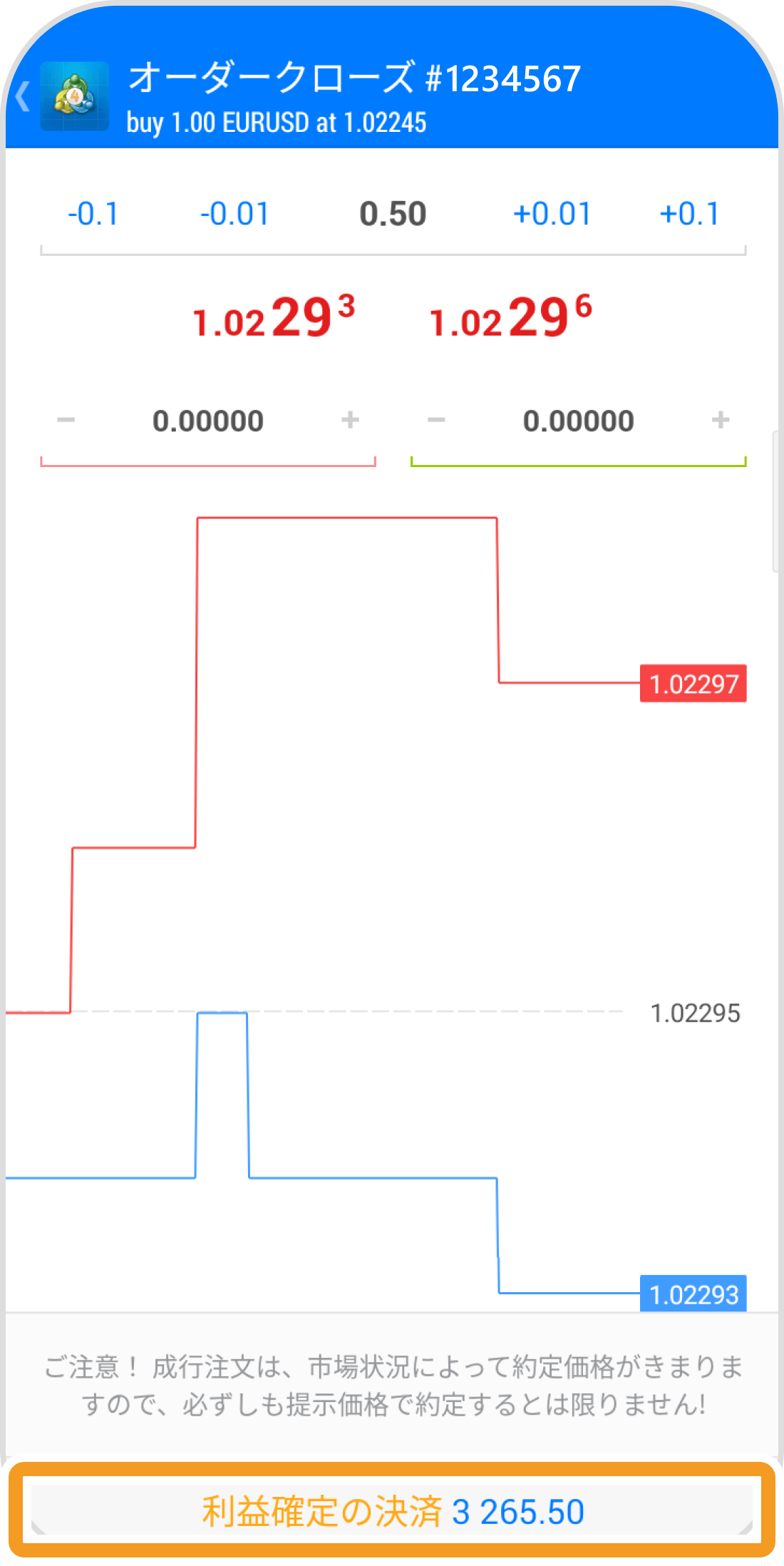Viewport: 784px width, 1566px height.
Task: Confirm 利益確定の決済 to close the order
Action: coord(392,1511)
